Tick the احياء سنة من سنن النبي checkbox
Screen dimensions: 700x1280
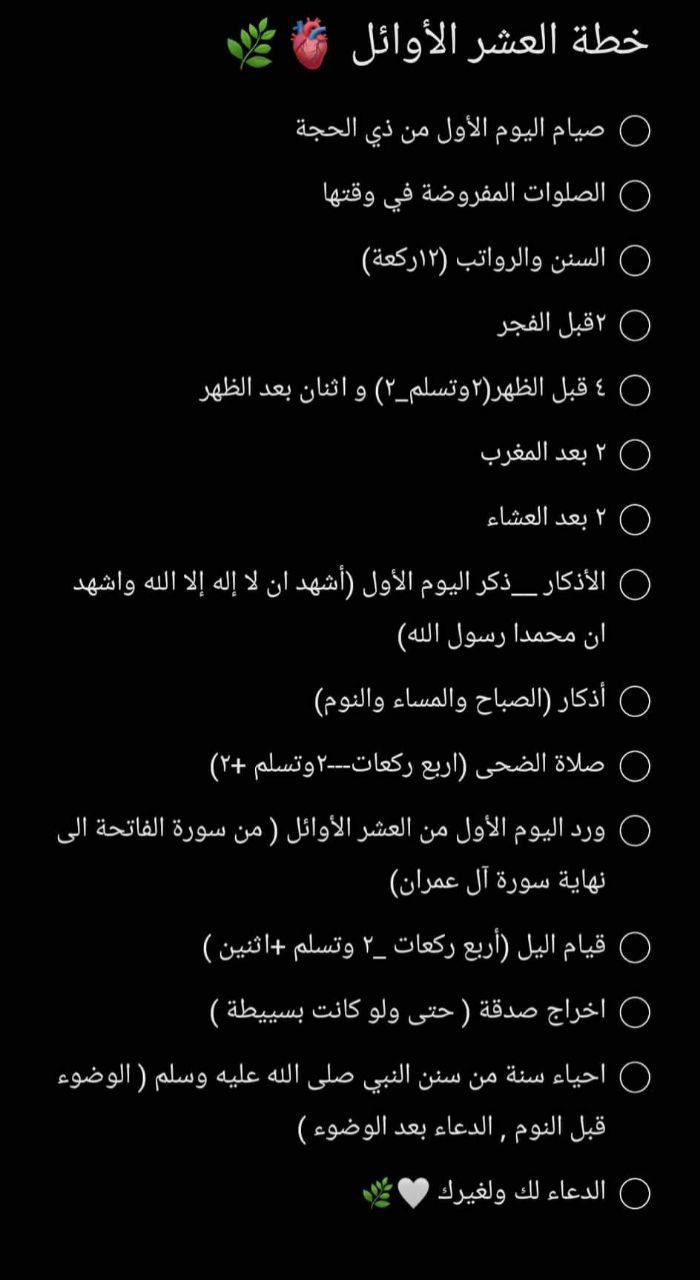tap(635, 1077)
